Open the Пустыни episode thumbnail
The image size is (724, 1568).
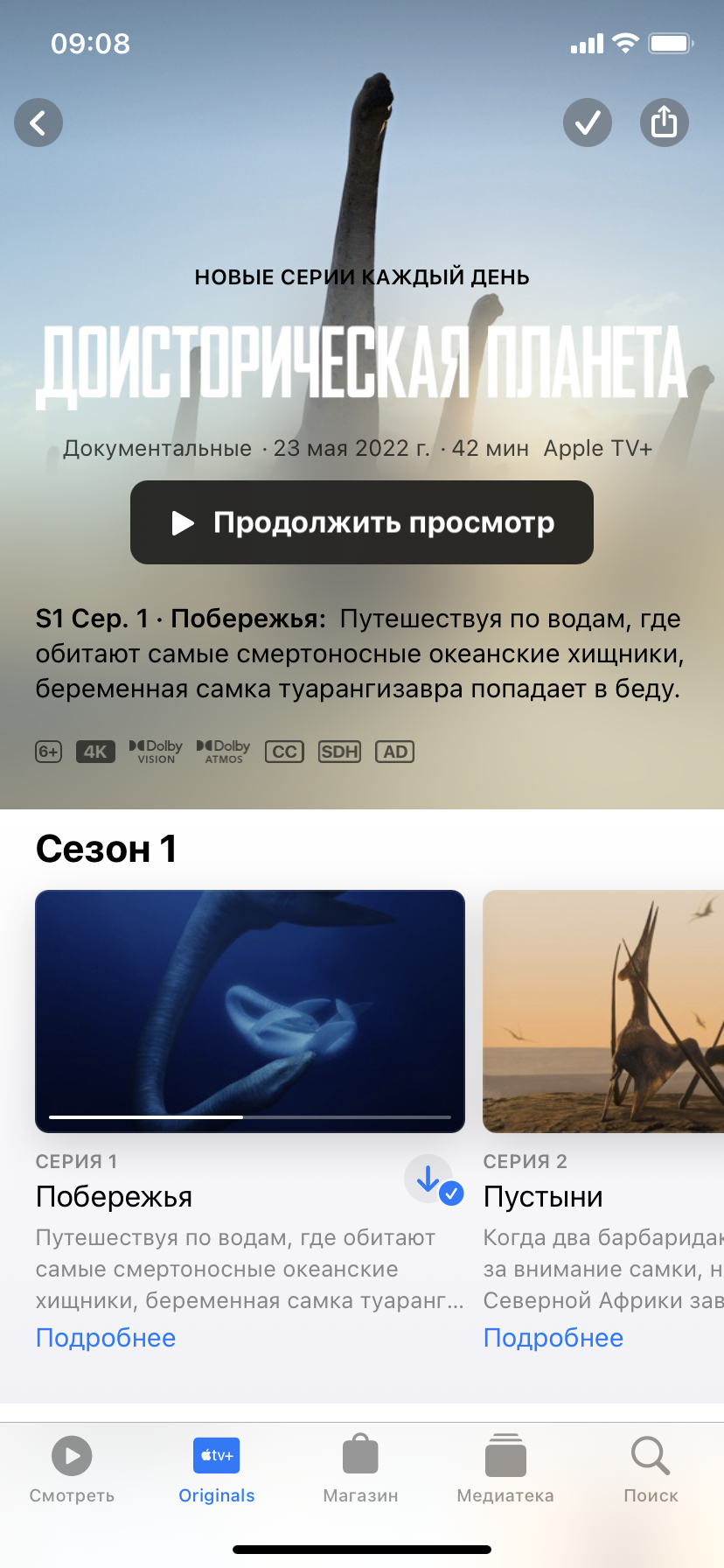pos(603,1011)
